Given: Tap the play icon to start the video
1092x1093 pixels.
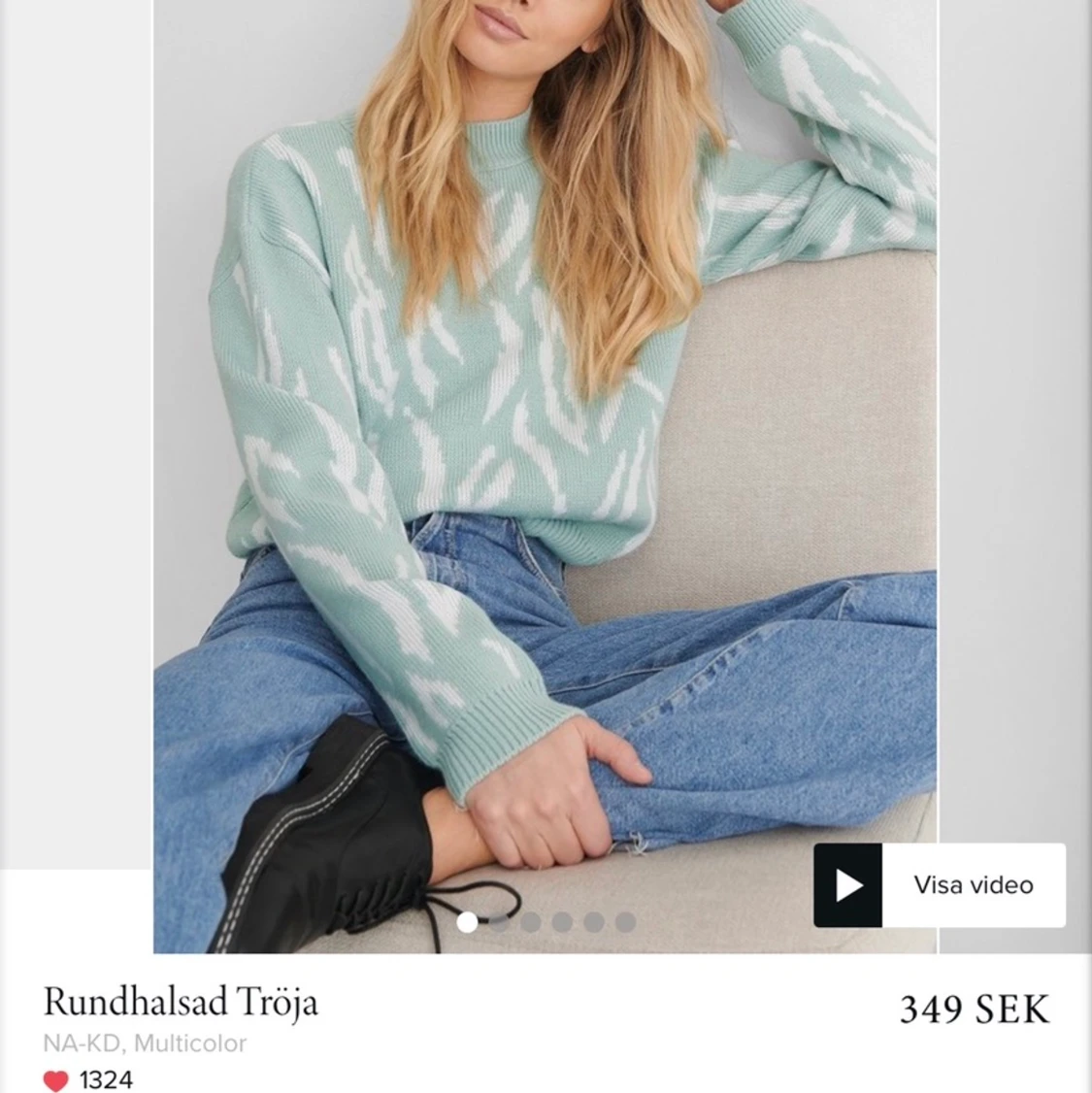Looking at the screenshot, I should click(847, 884).
